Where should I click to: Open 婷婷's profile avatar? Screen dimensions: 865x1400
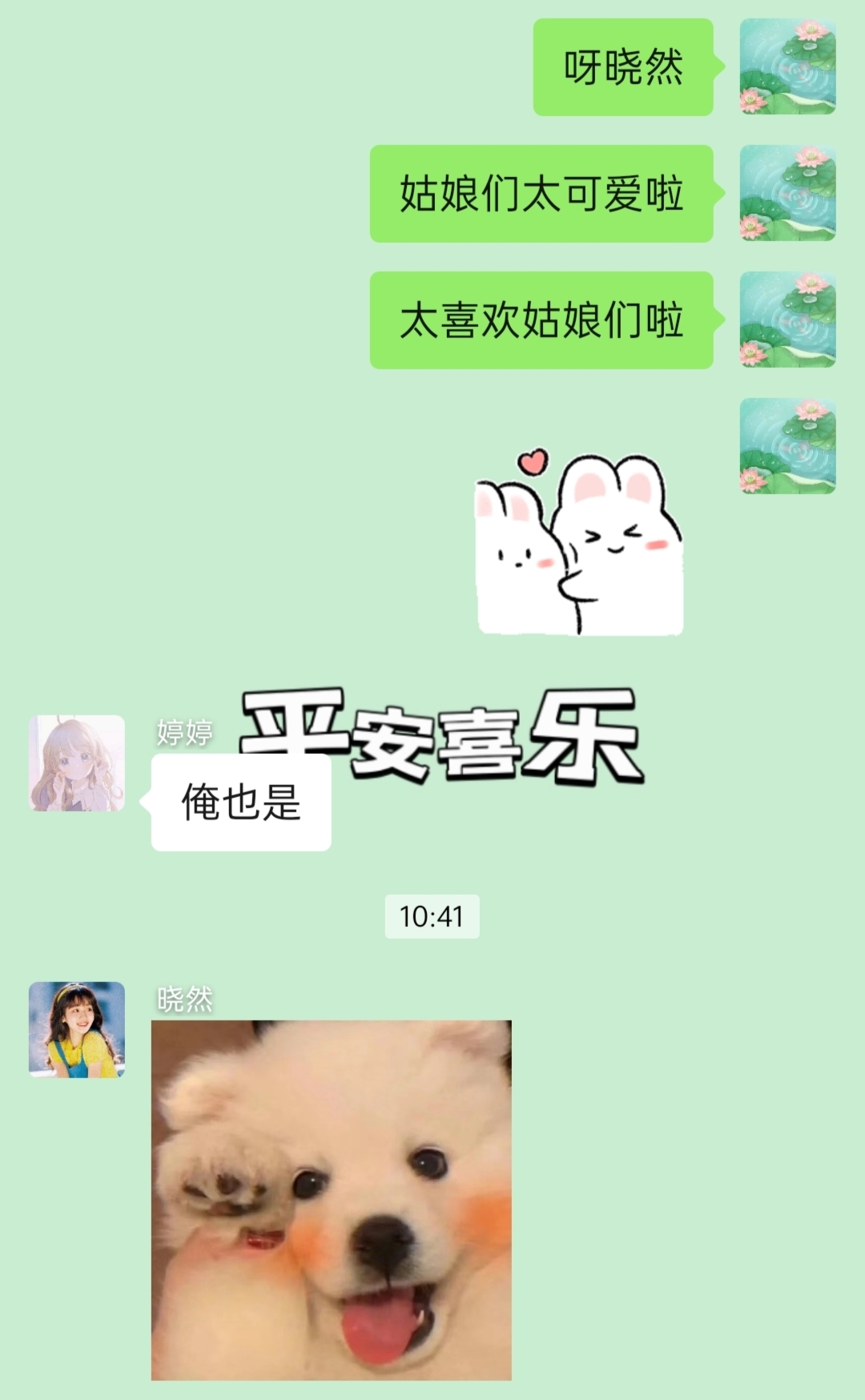pos(77,762)
